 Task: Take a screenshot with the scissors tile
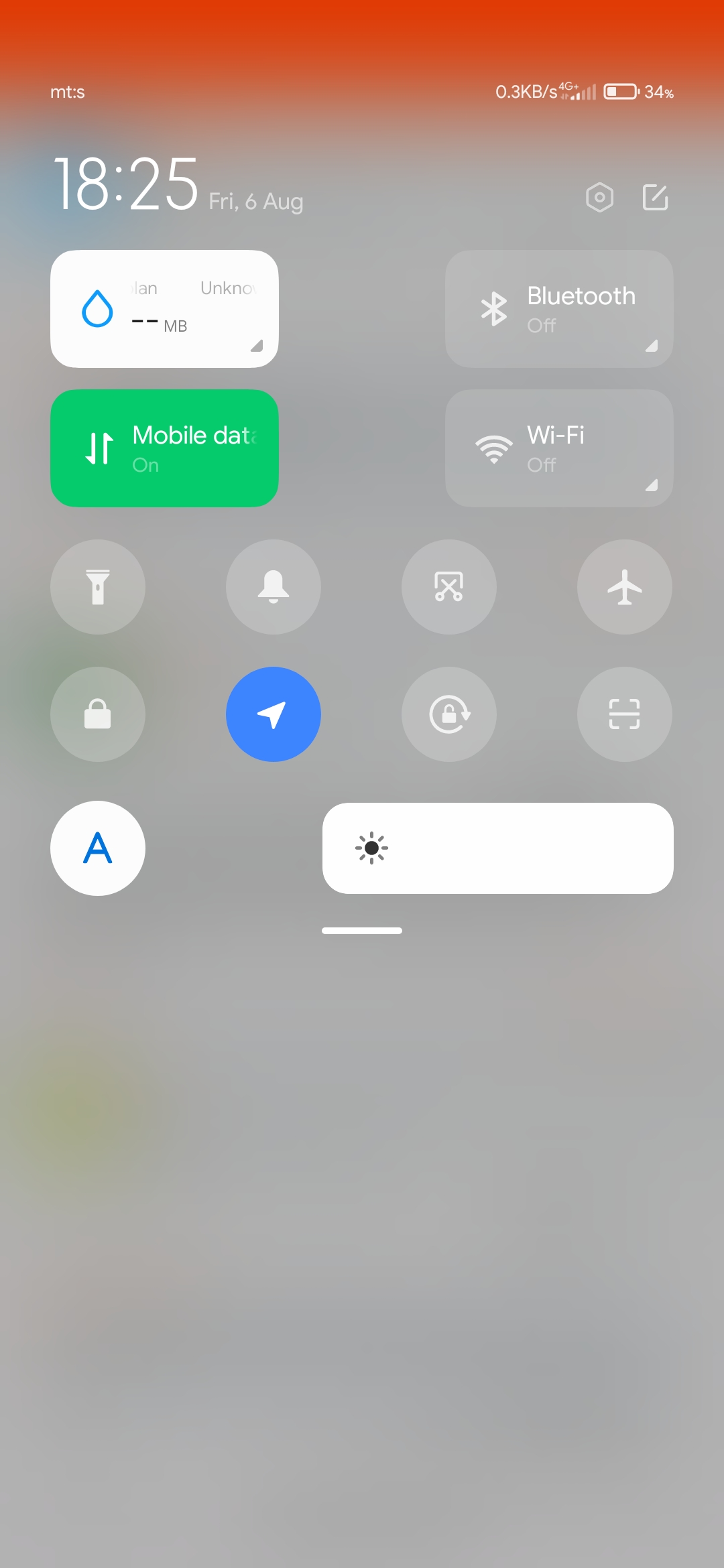point(449,587)
